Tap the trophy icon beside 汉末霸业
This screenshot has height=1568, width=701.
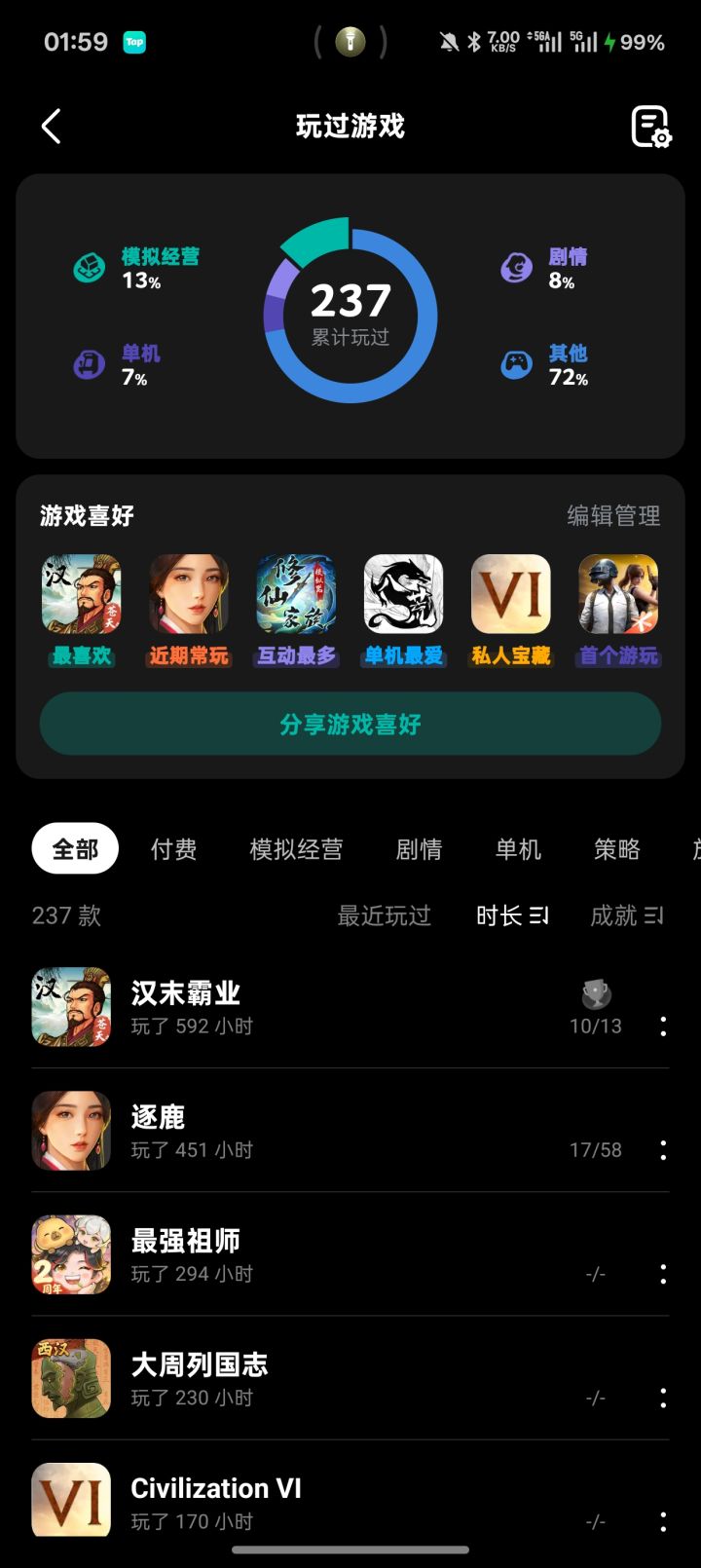(595, 994)
